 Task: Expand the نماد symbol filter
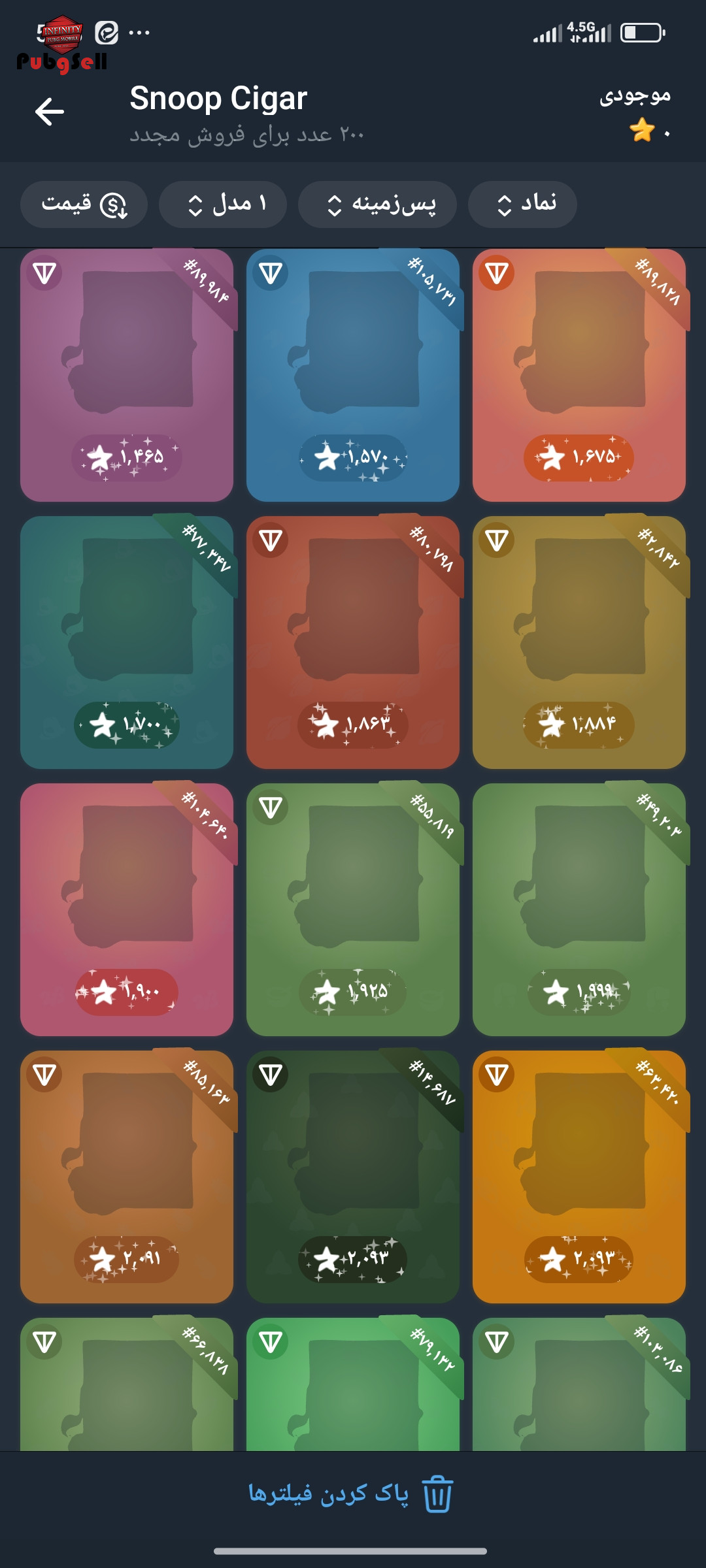coord(522,204)
